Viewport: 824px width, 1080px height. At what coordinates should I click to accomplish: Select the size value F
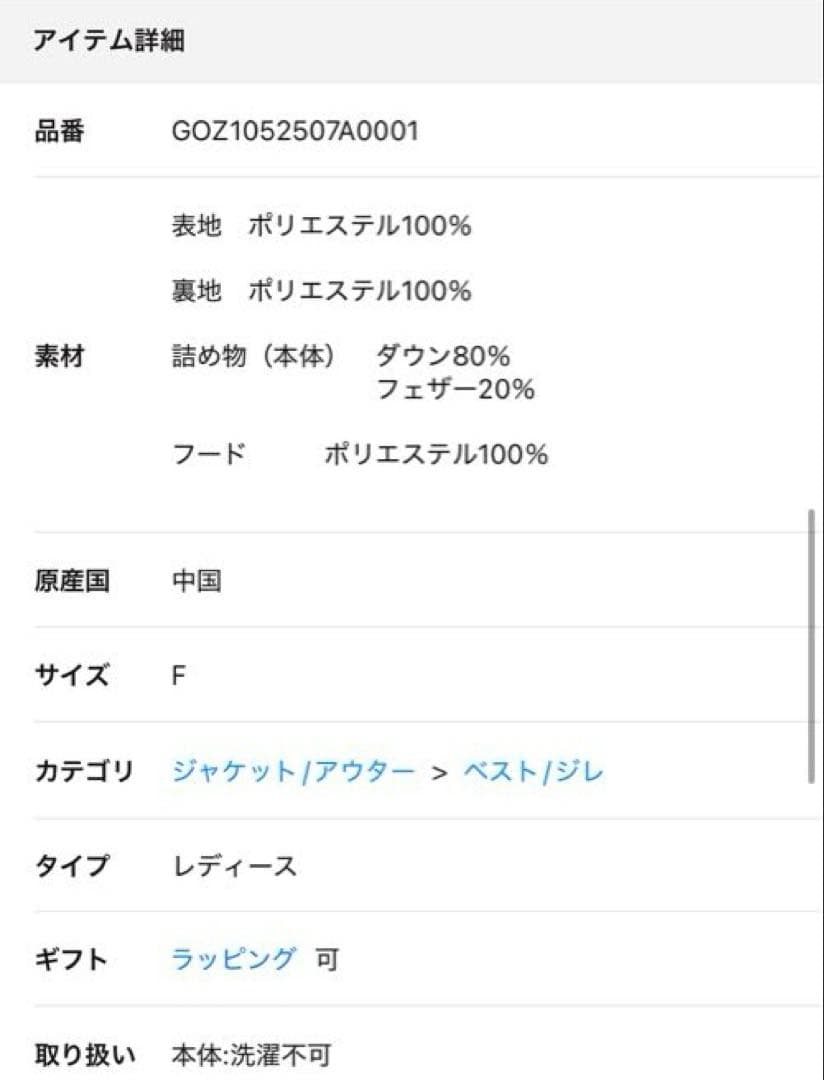[178, 674]
